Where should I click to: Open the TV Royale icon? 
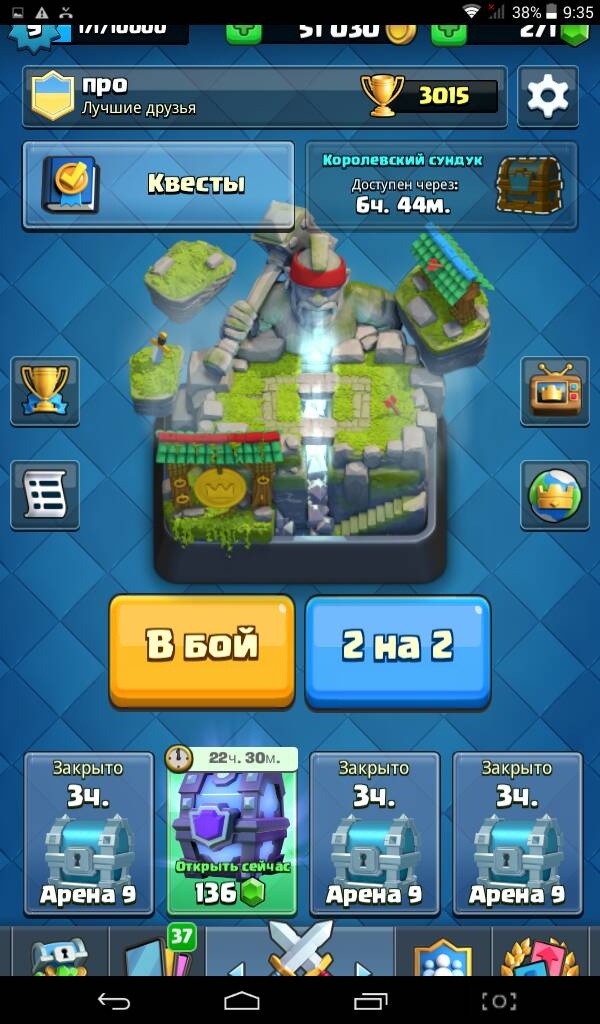pyautogui.click(x=554, y=391)
